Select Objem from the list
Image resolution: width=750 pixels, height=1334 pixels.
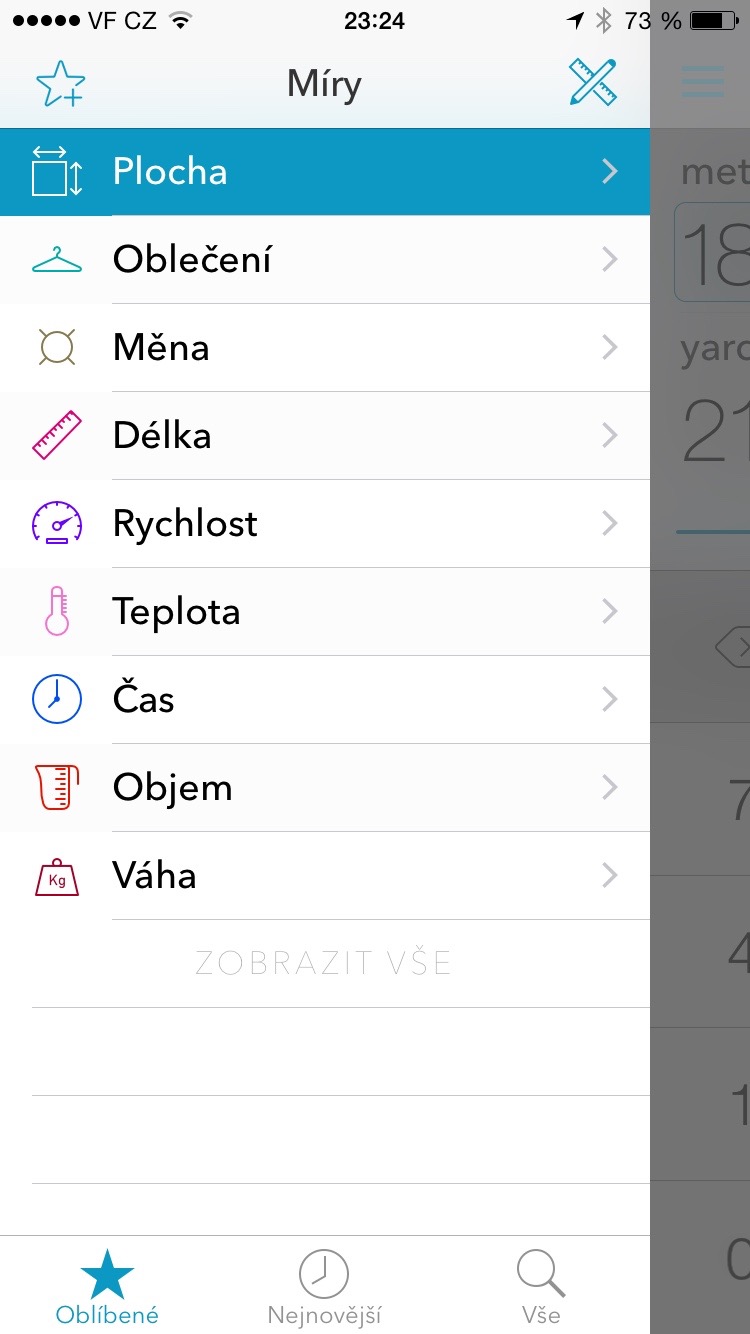325,788
